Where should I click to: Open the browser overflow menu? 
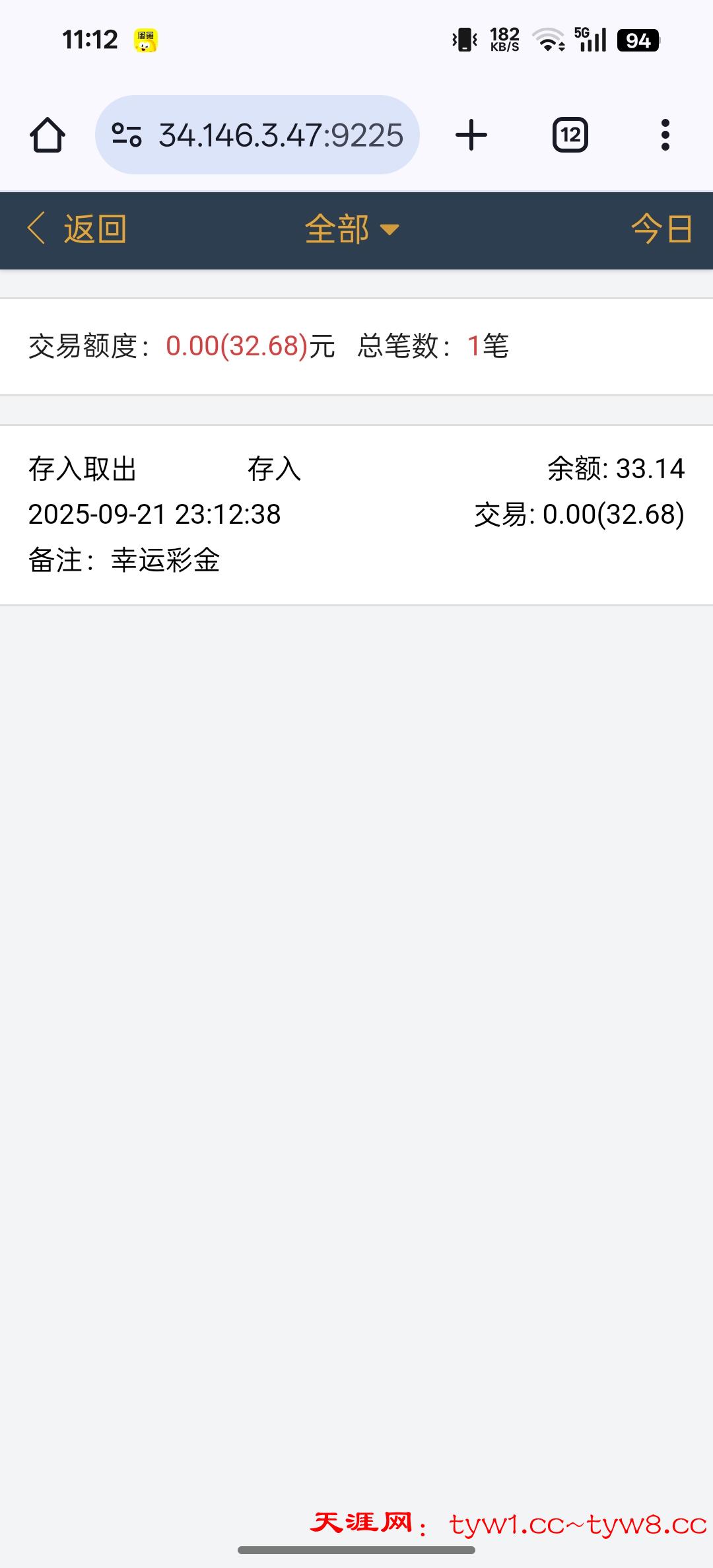tap(665, 135)
